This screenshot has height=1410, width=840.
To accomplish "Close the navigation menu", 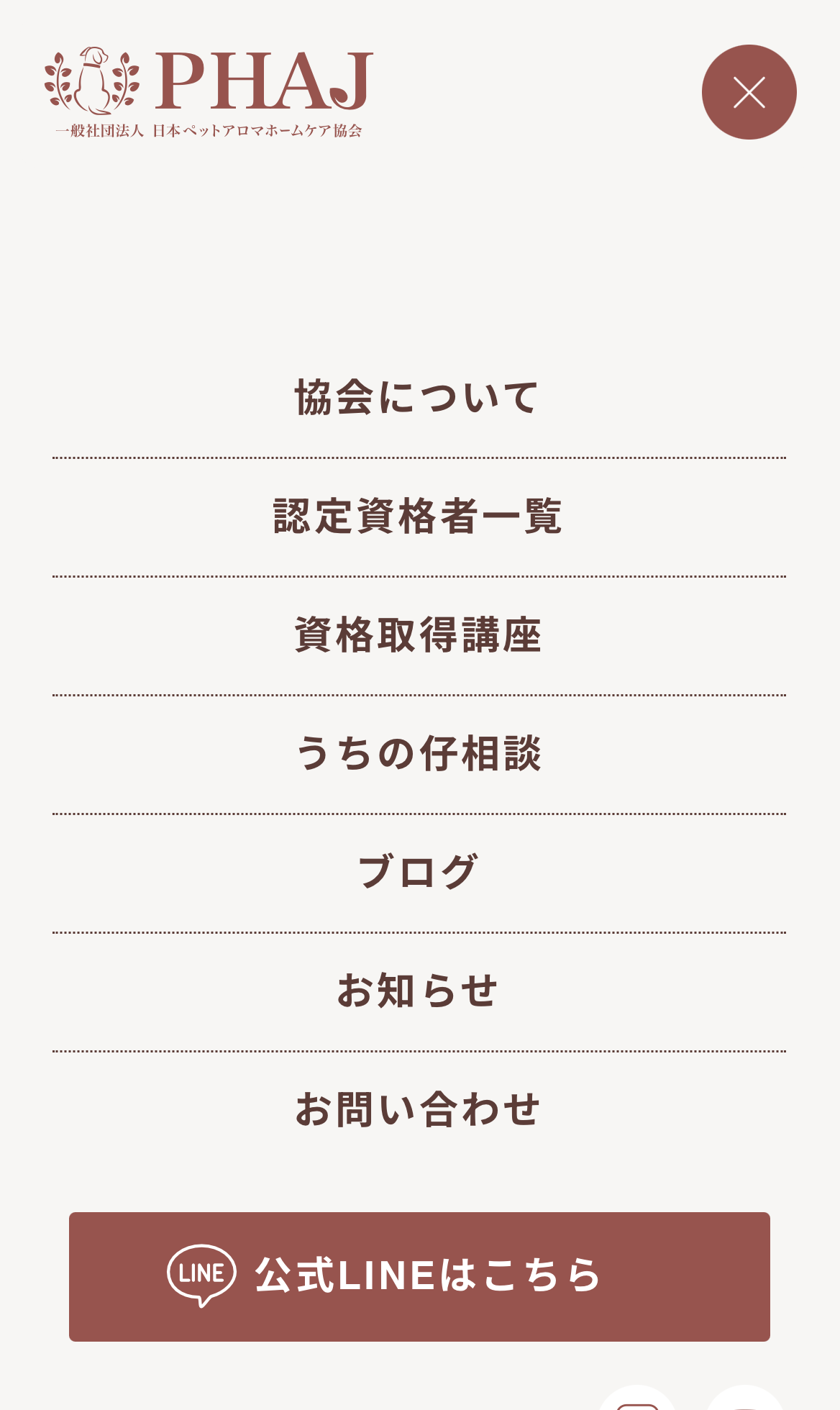I will pos(749,92).
